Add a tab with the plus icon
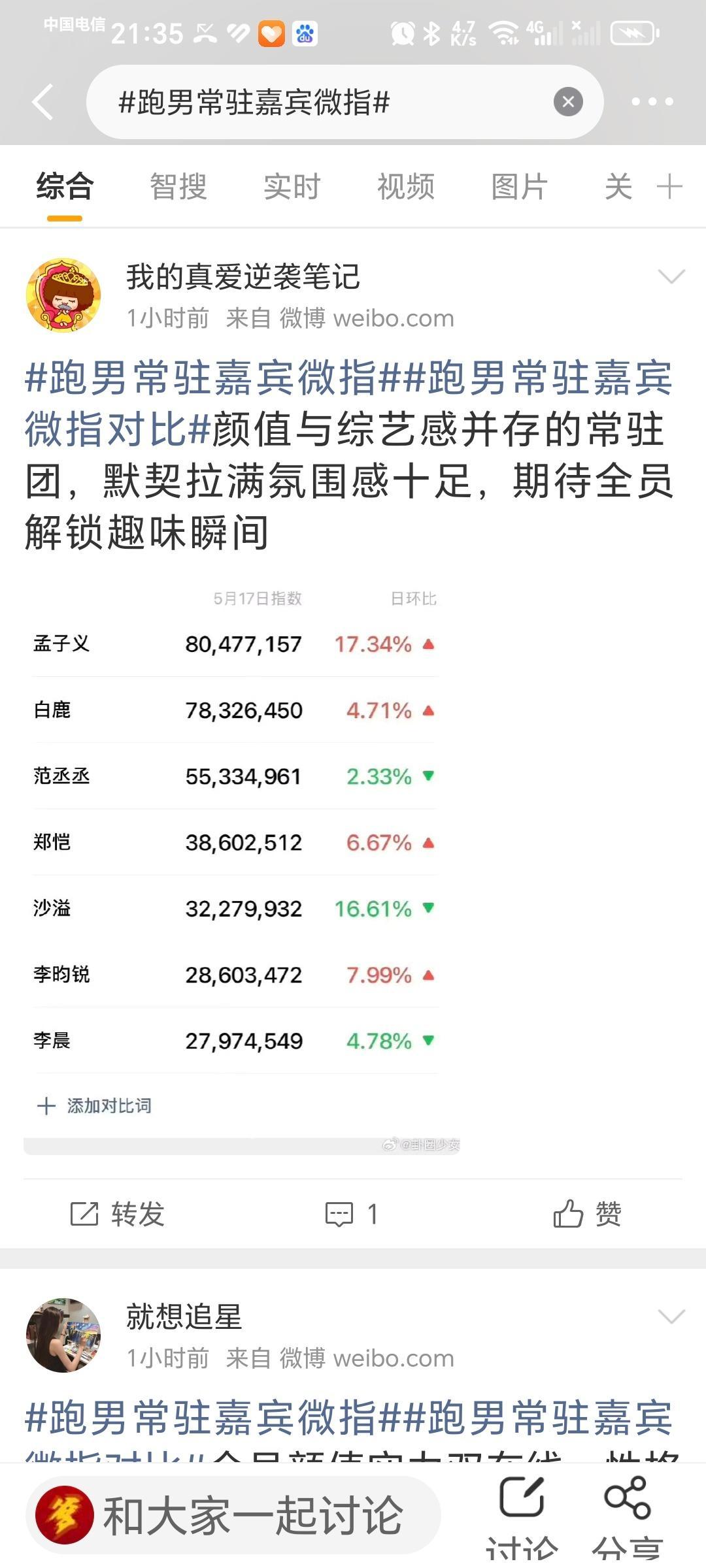Screen dimensions: 706x1568 click(x=669, y=187)
